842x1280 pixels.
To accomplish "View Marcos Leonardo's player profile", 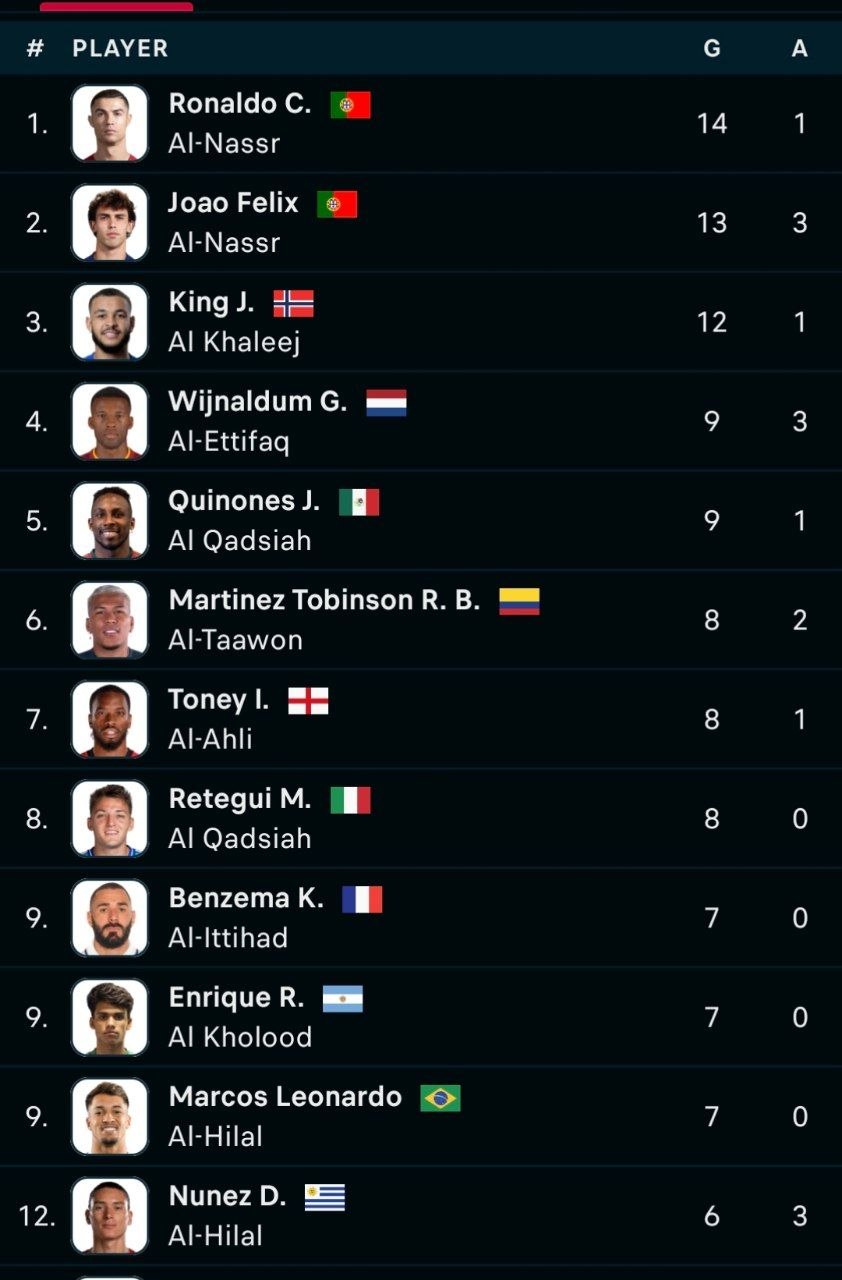I will [285, 1097].
